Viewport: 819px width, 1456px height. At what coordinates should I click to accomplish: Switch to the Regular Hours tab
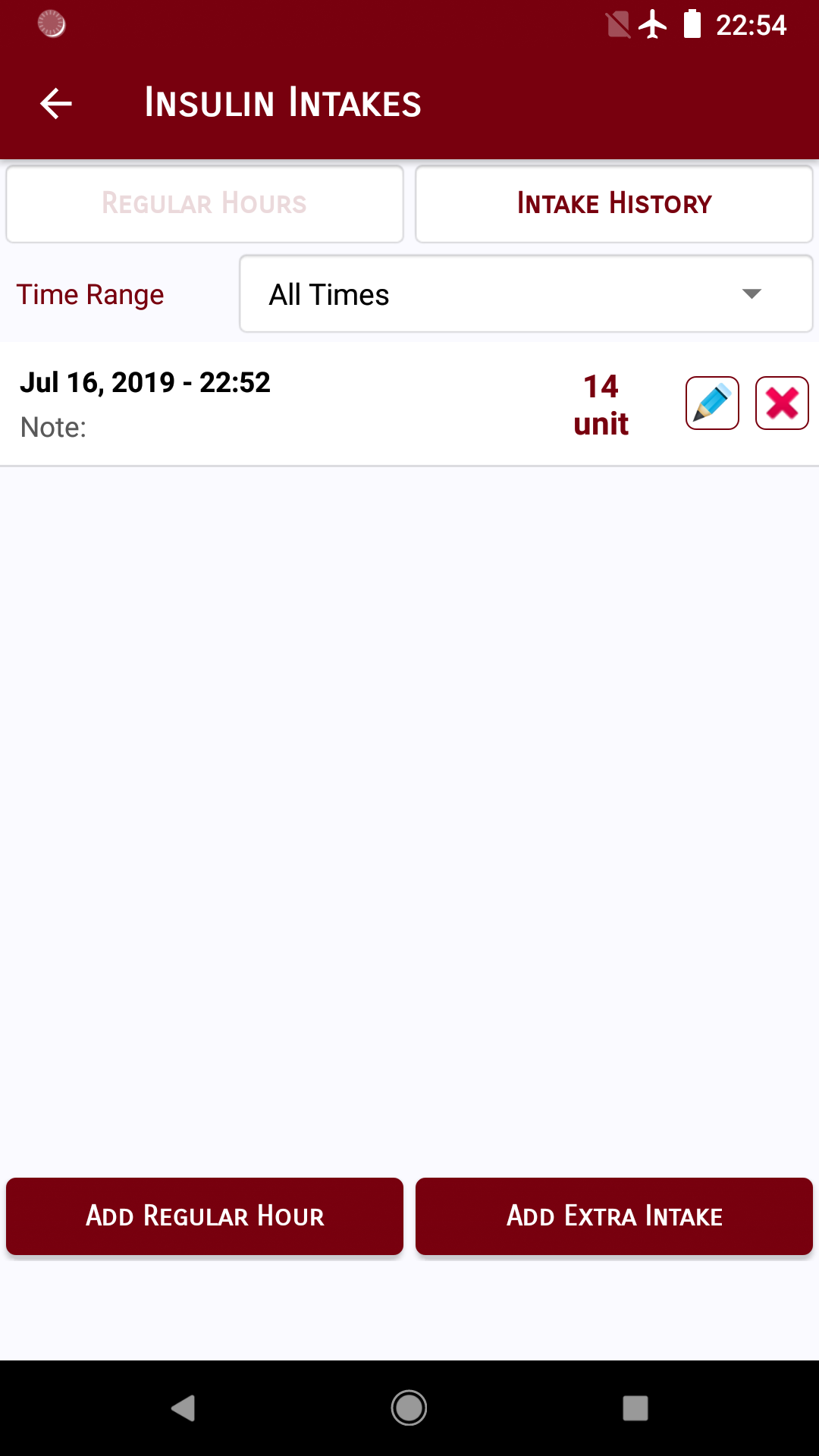click(x=205, y=204)
